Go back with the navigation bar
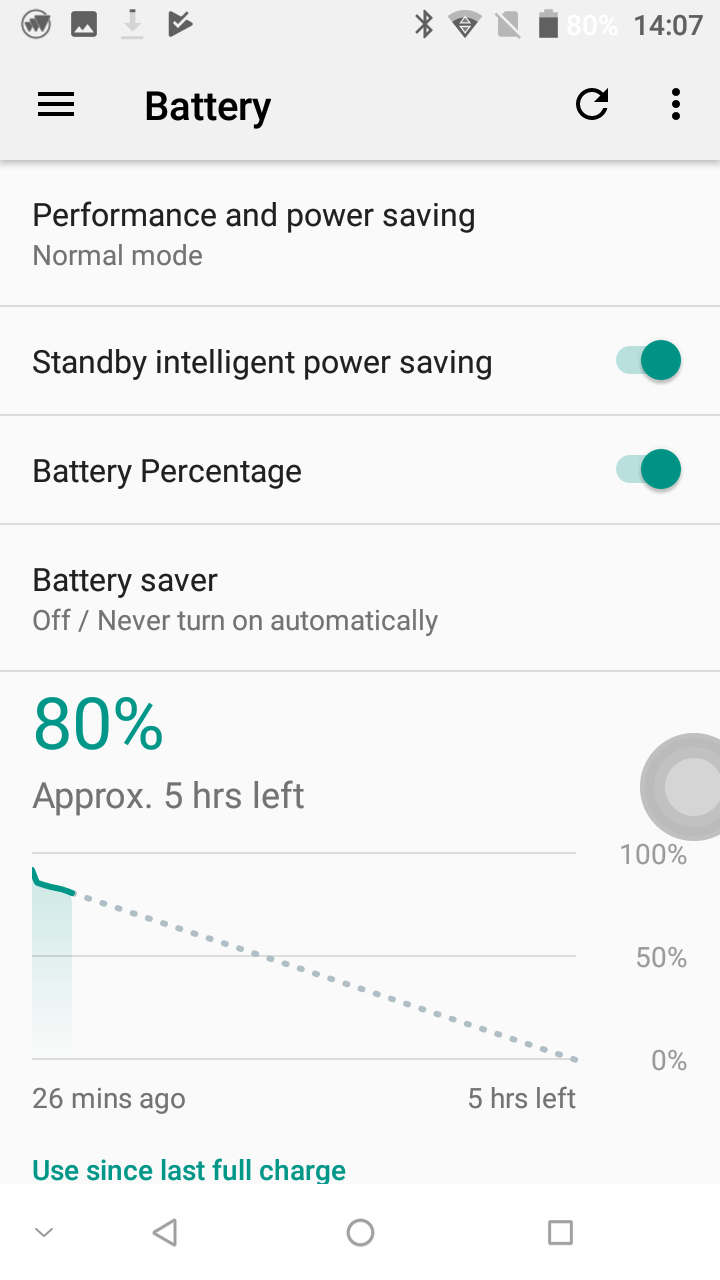Screen dimensions: 720x1280 coord(165,1232)
